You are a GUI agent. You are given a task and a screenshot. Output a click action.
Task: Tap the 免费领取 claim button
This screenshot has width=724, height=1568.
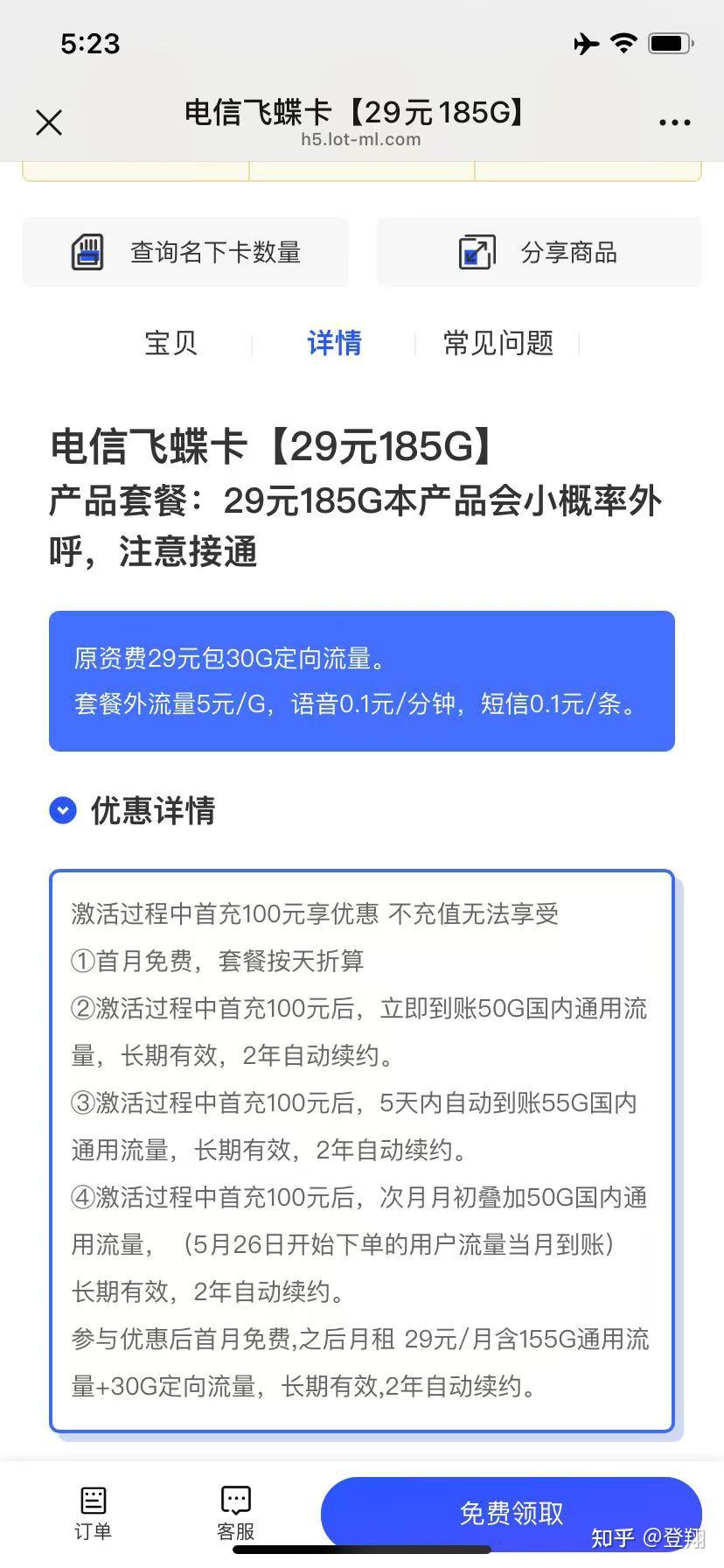pyautogui.click(x=510, y=1512)
